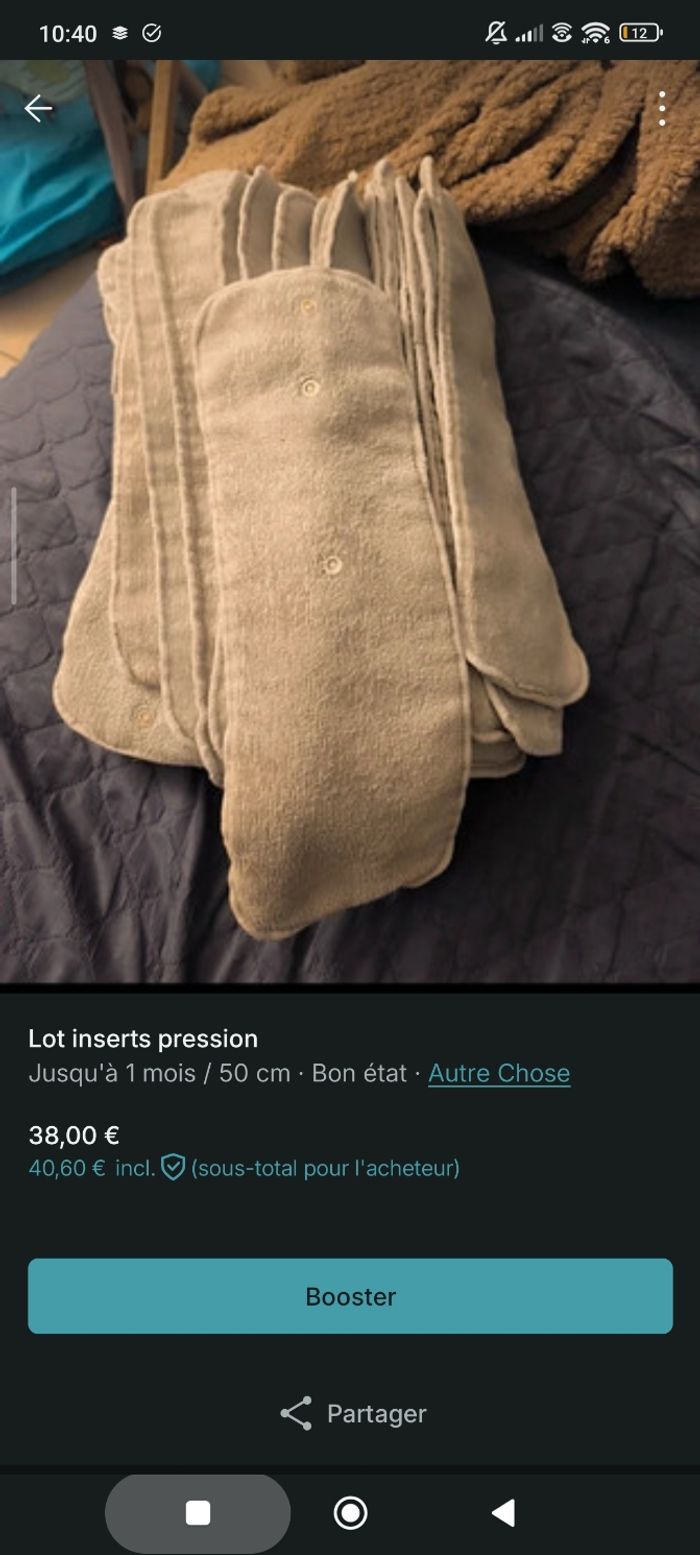Tap the Booster button
This screenshot has width=700, height=1555.
point(350,1296)
